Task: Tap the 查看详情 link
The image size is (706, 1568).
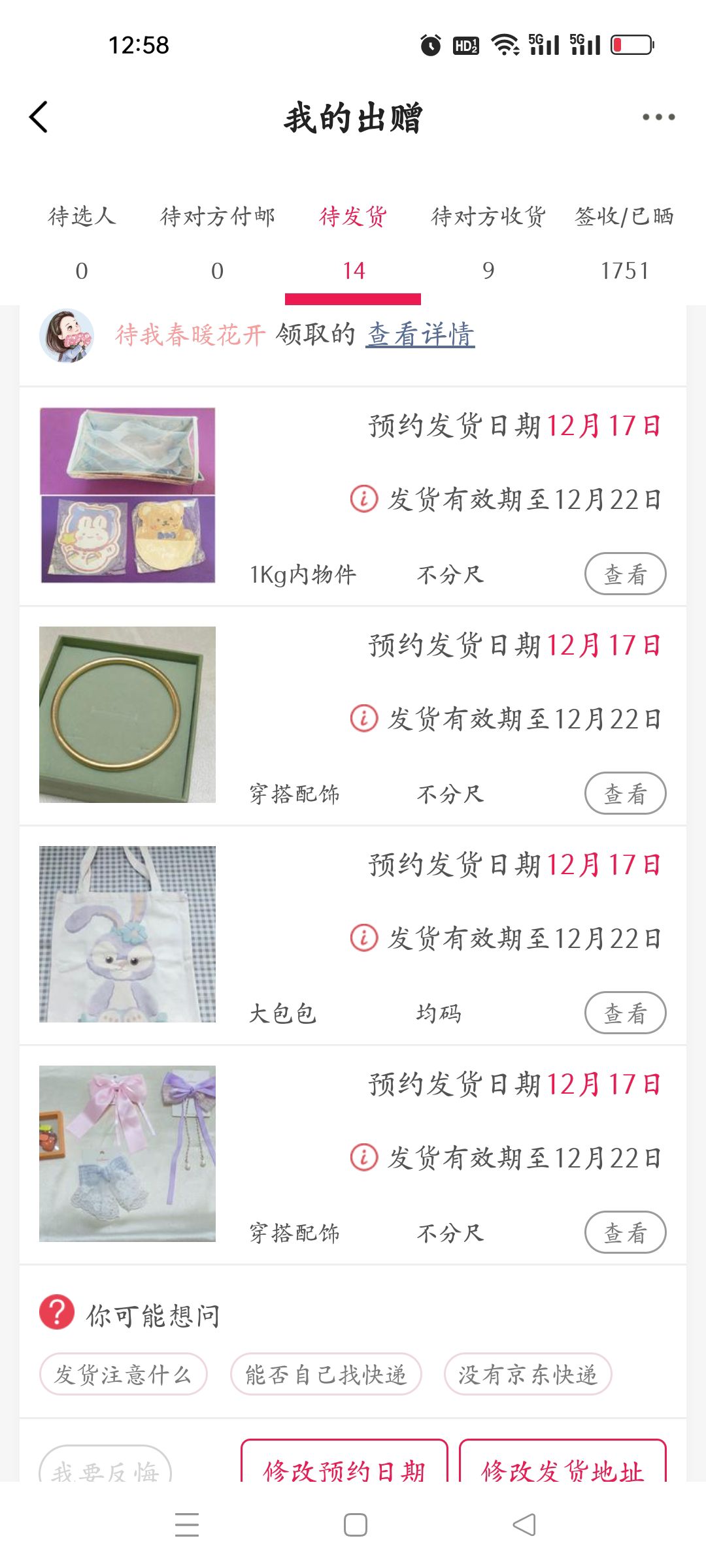Action: tap(420, 335)
